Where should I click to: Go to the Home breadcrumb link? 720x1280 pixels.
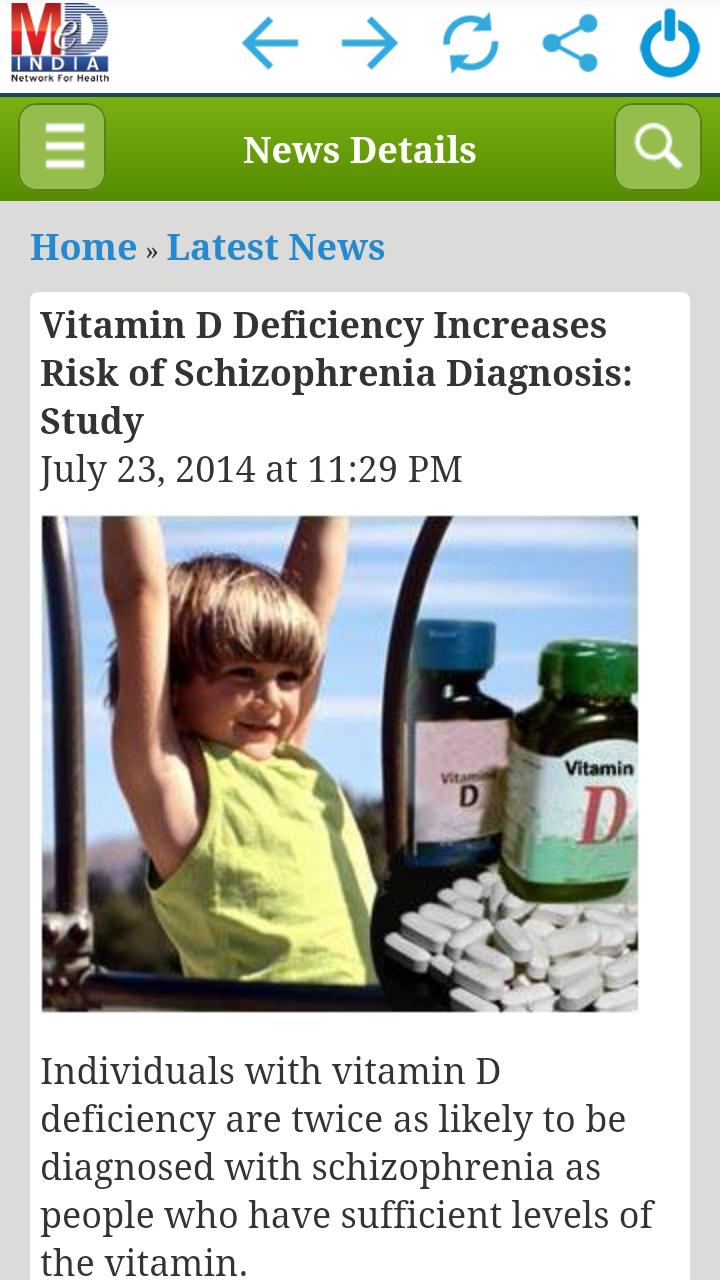83,247
